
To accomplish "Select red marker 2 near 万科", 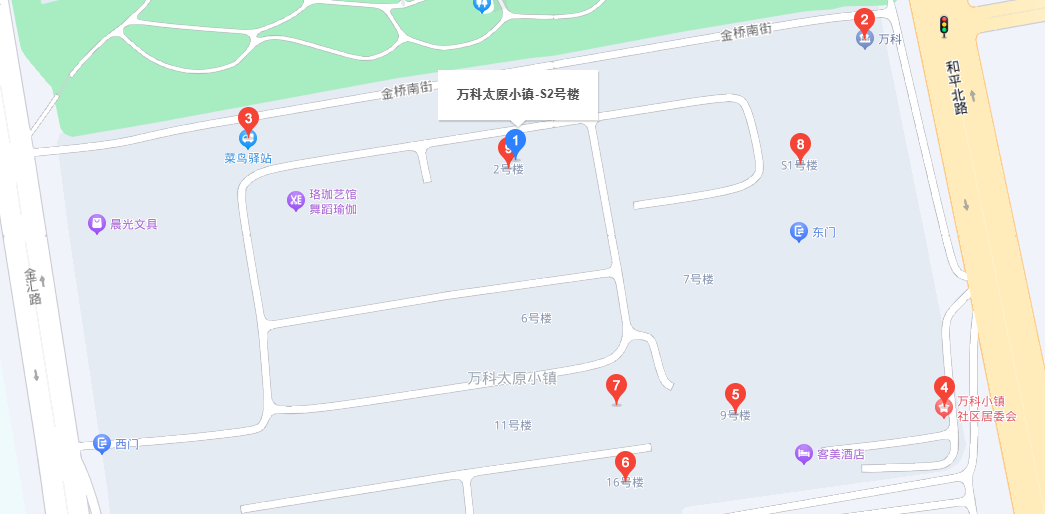I will 864,20.
